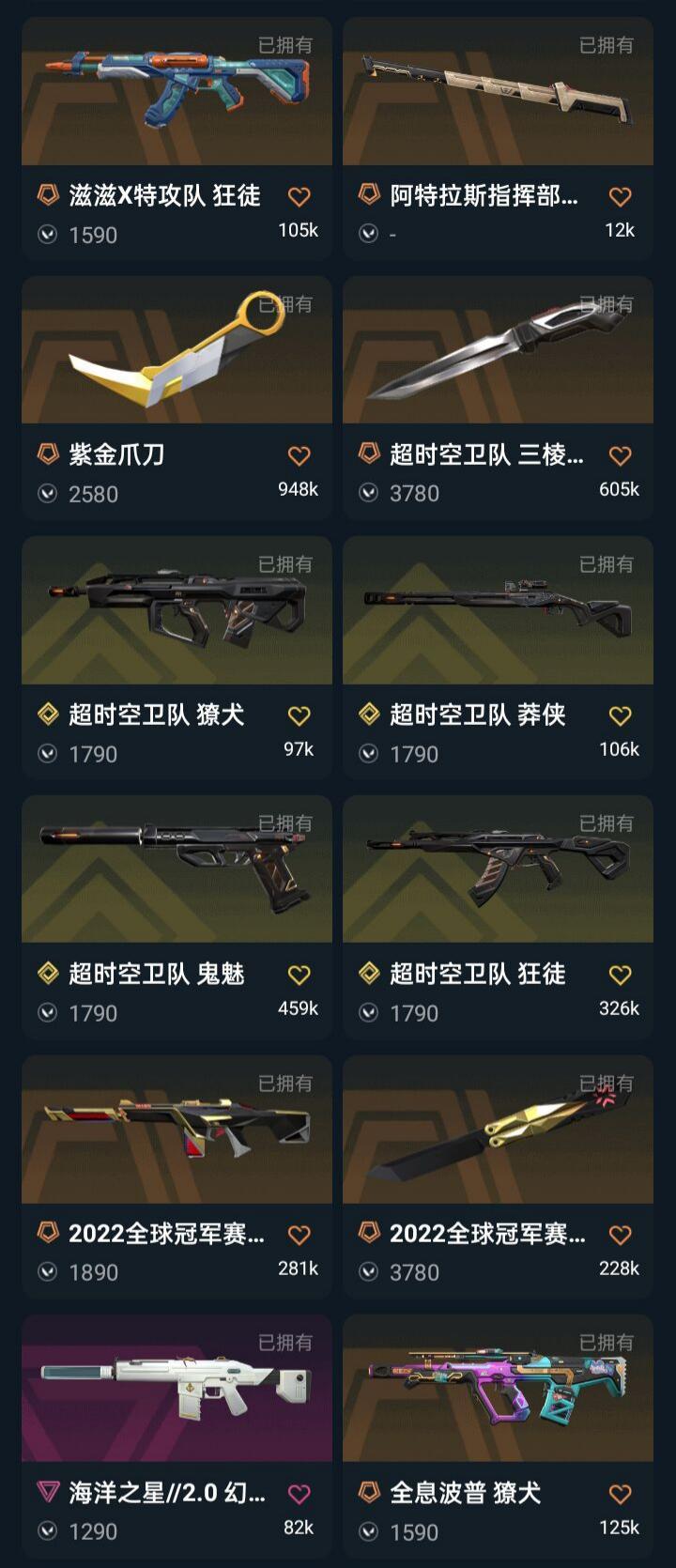676x1568 pixels.
Task: View the 超时空卫队 狂徒 skin card
Action: pos(498,871)
